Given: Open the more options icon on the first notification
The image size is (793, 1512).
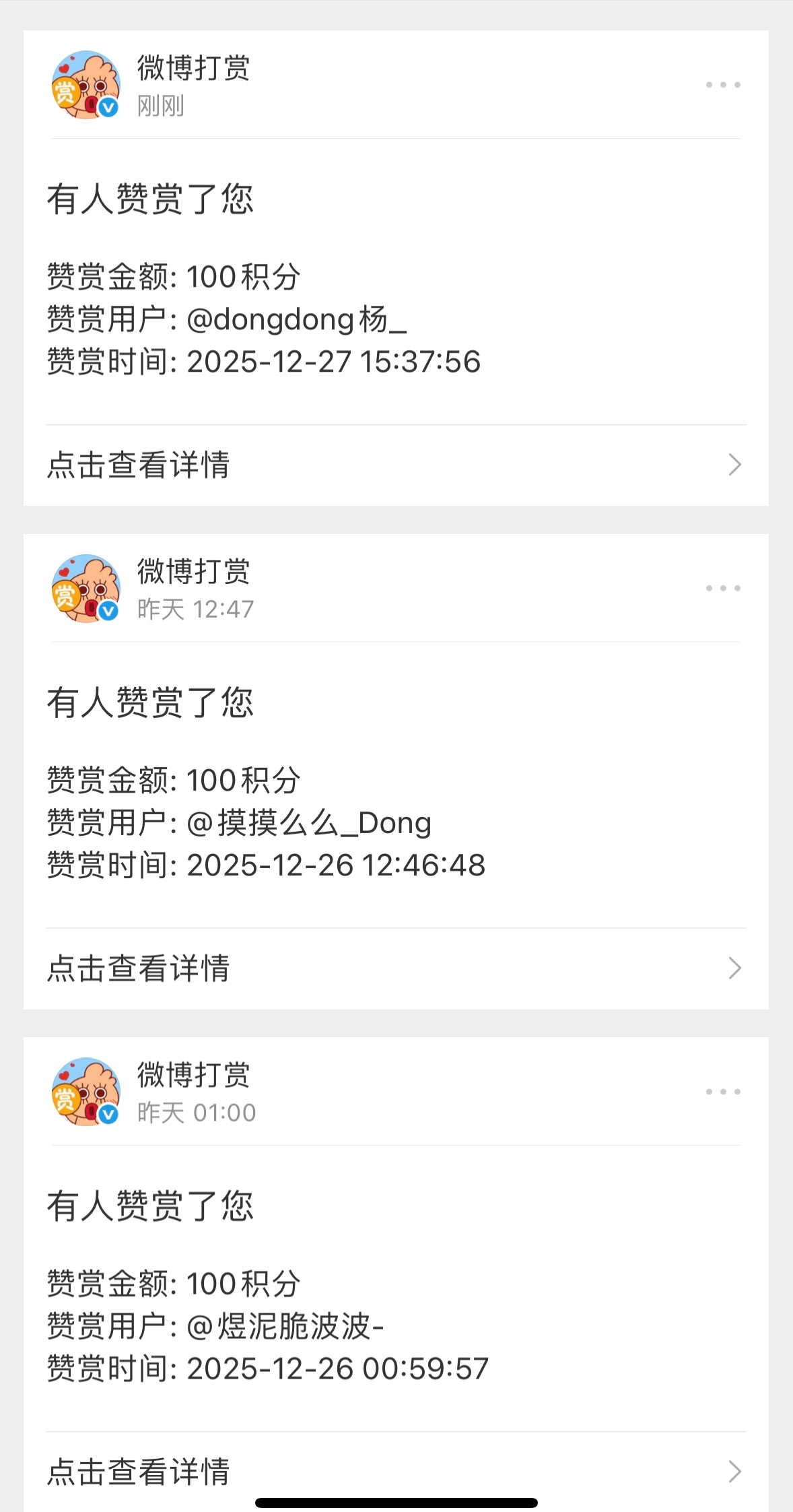Looking at the screenshot, I should pyautogui.click(x=722, y=84).
